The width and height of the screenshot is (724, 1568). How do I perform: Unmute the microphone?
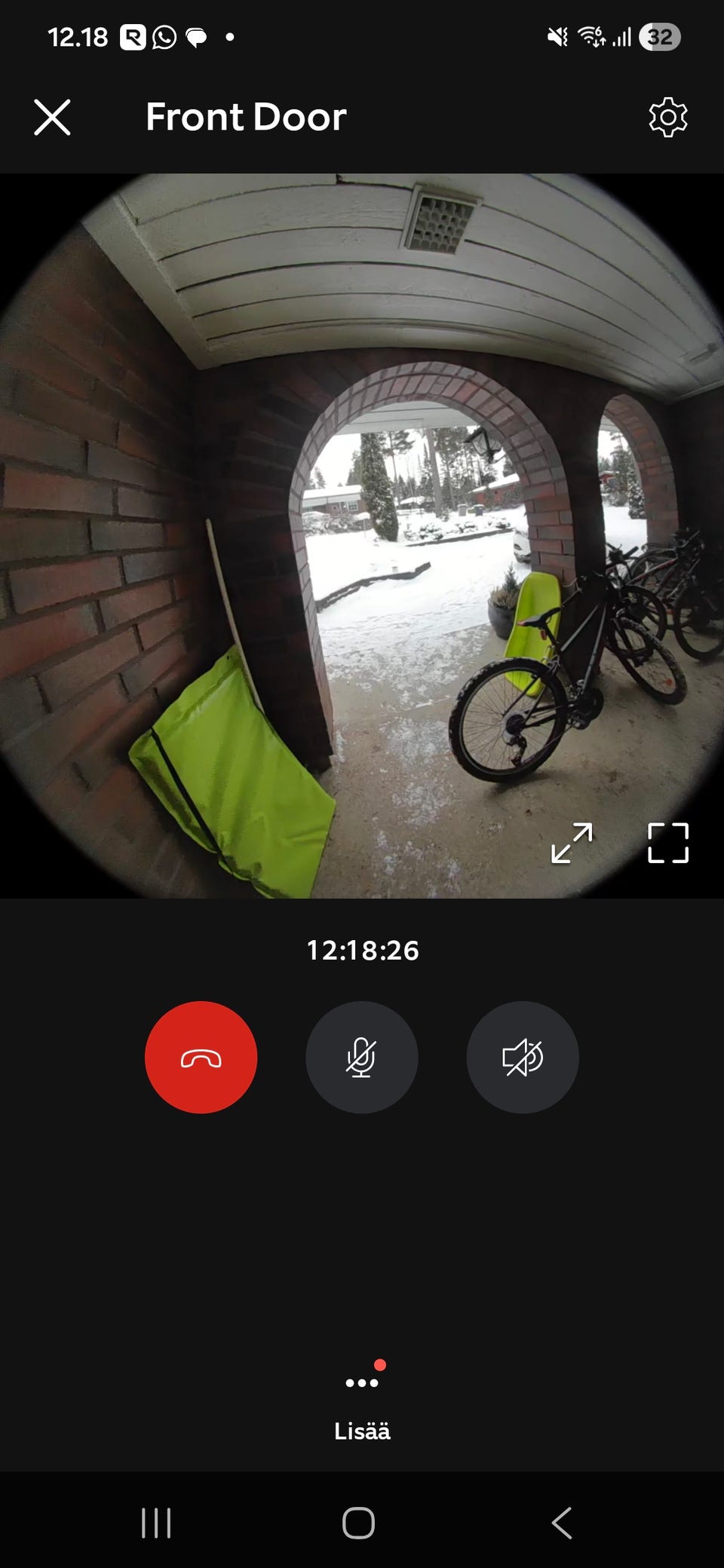[361, 1057]
